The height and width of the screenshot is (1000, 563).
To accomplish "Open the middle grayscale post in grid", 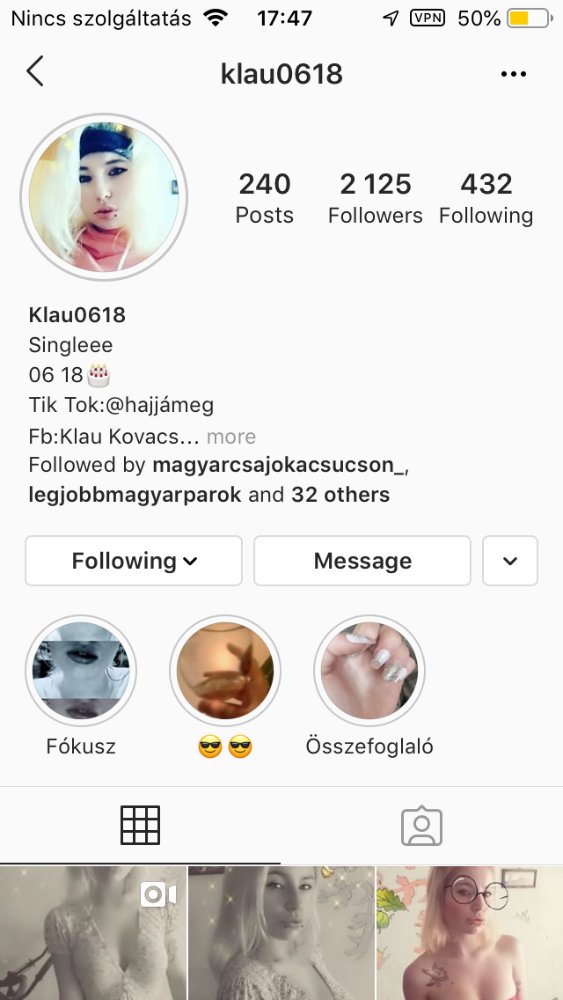I will coord(281,932).
